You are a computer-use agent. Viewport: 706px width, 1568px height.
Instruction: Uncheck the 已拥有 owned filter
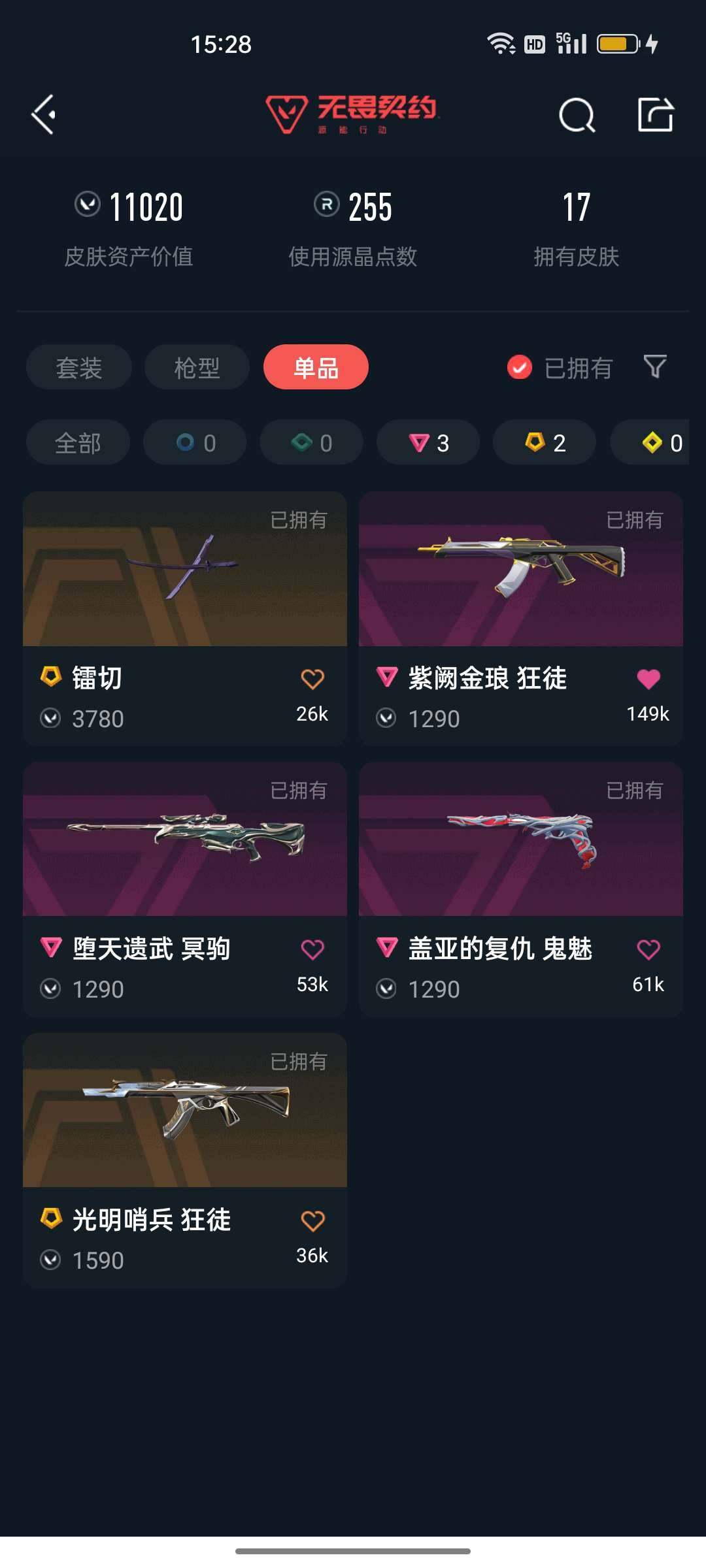click(518, 368)
